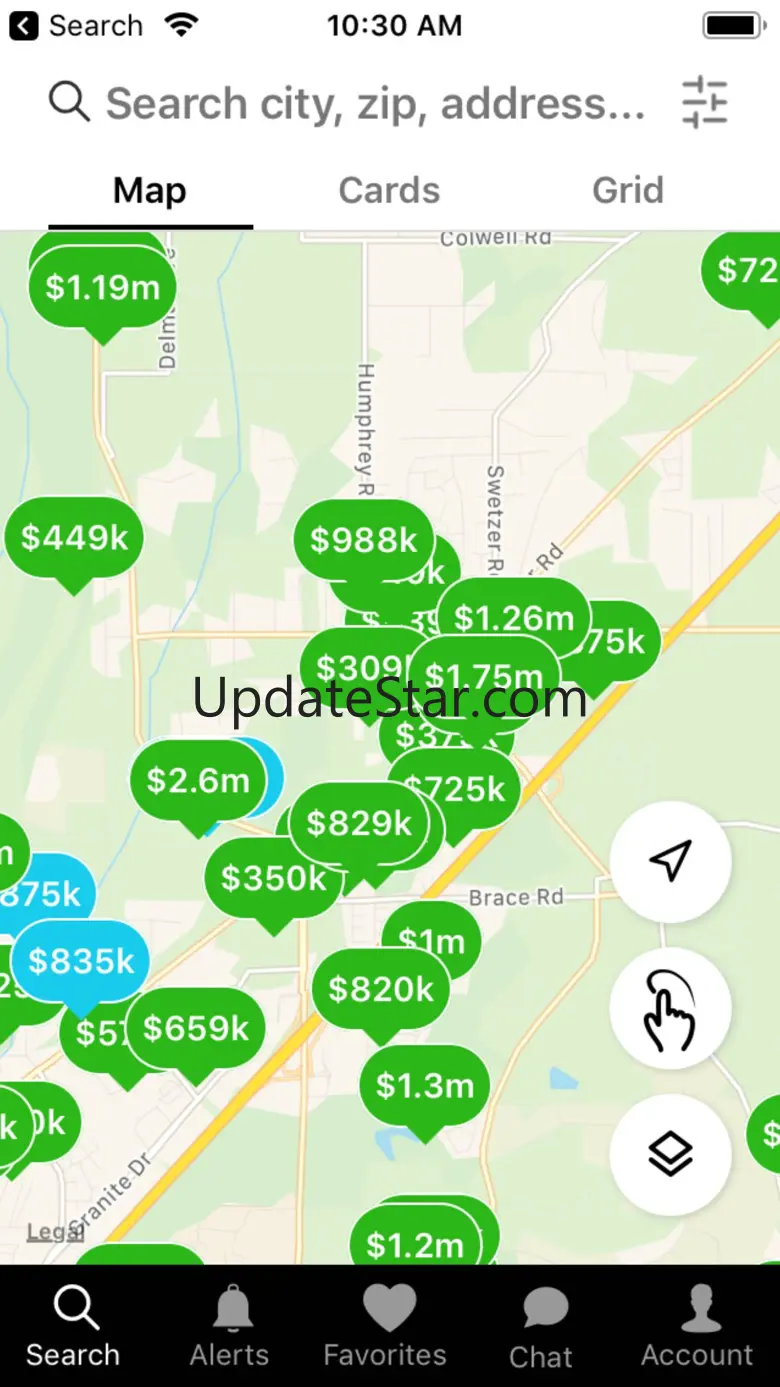Select the $1.19m listing pin
The height and width of the screenshot is (1387, 780).
tap(102, 288)
